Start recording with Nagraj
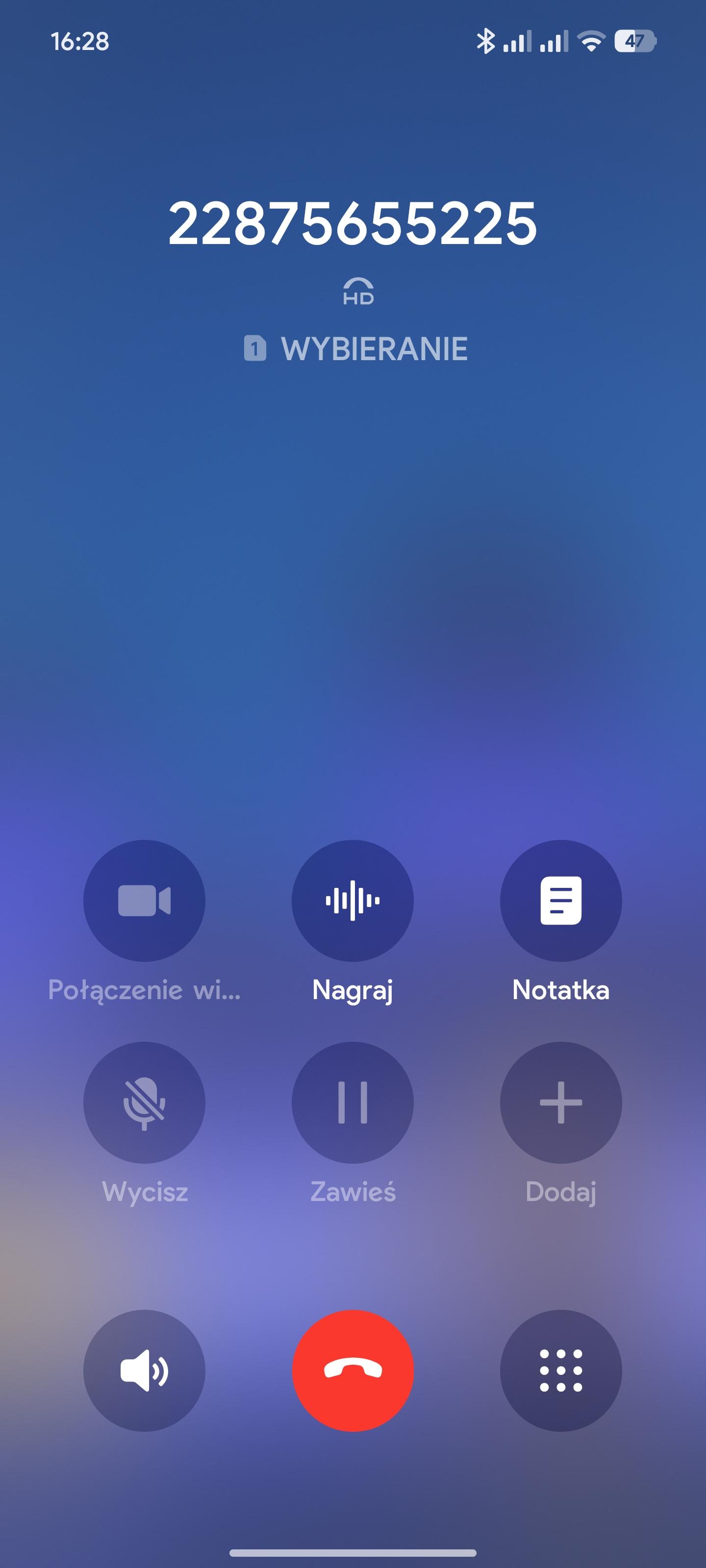 (x=353, y=900)
